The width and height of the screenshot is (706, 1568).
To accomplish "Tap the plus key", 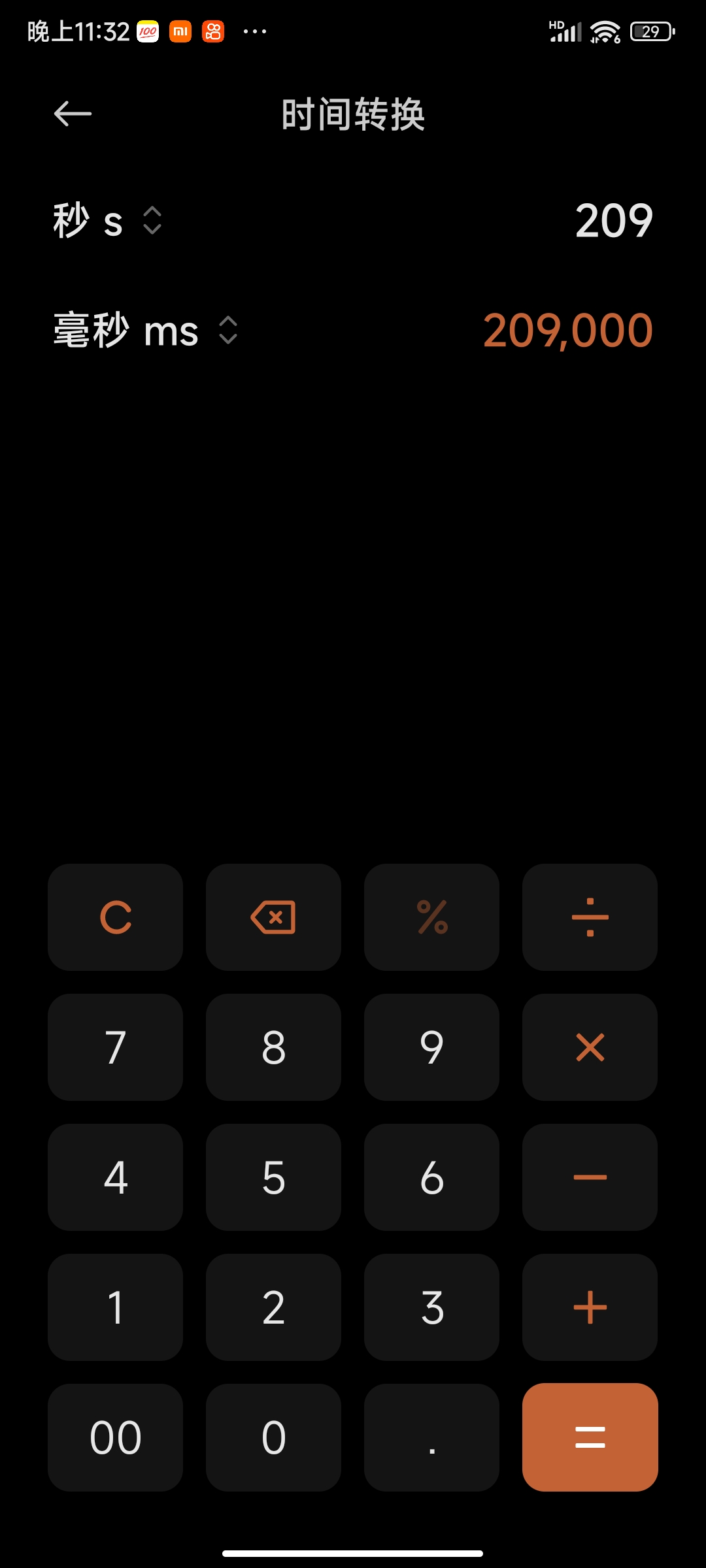I will 590,1307.
